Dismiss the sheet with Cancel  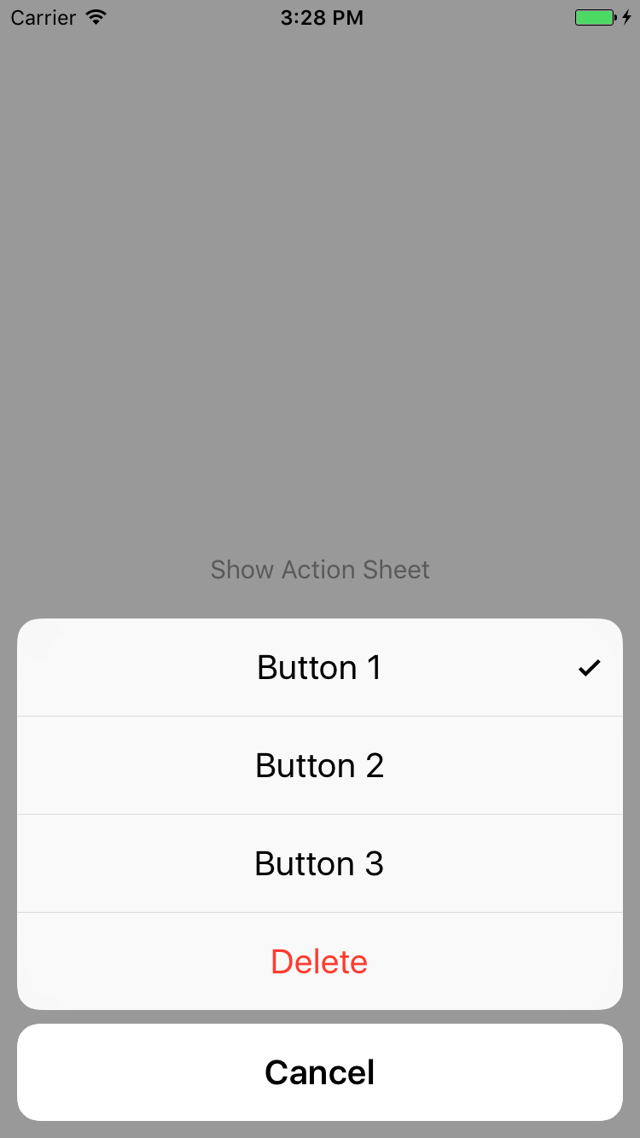[x=319, y=1072]
